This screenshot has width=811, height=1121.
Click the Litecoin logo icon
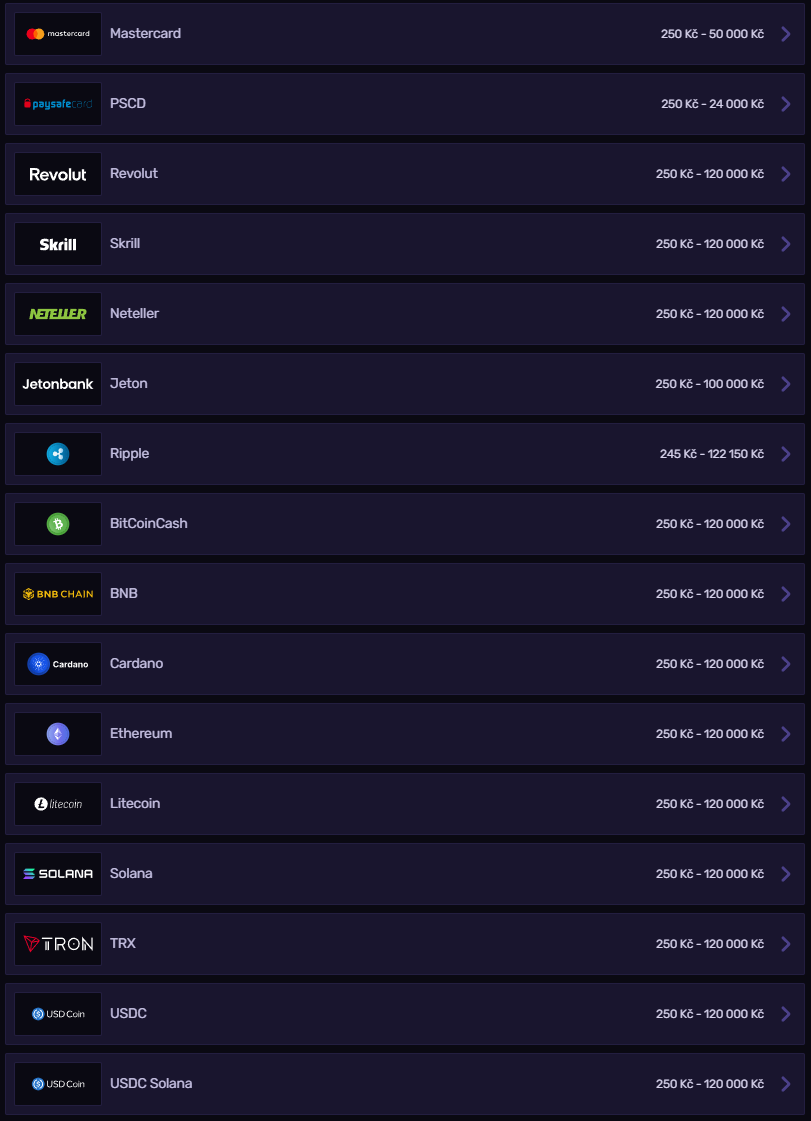57,803
